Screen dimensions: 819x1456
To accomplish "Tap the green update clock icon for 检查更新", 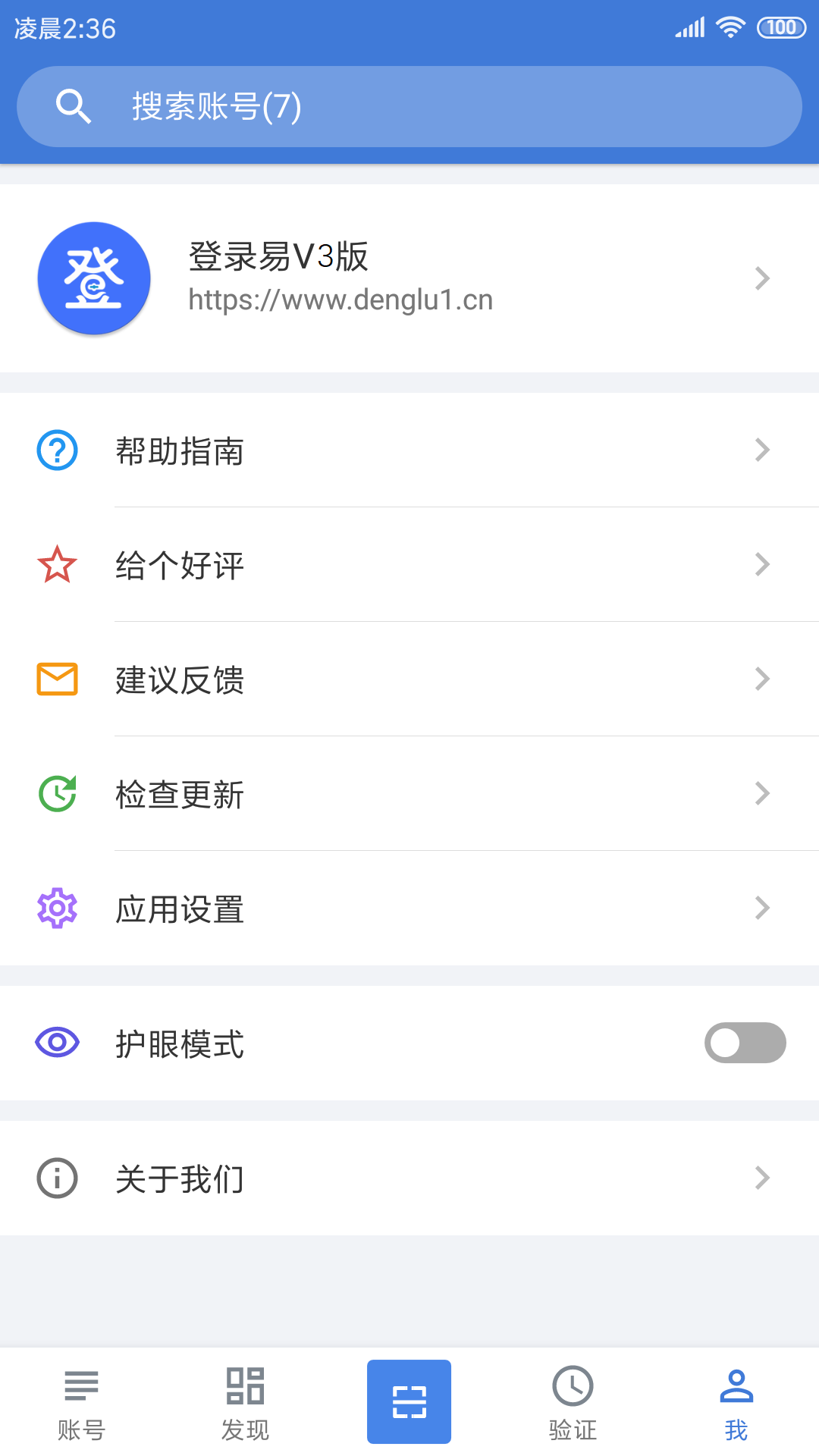I will tap(57, 793).
